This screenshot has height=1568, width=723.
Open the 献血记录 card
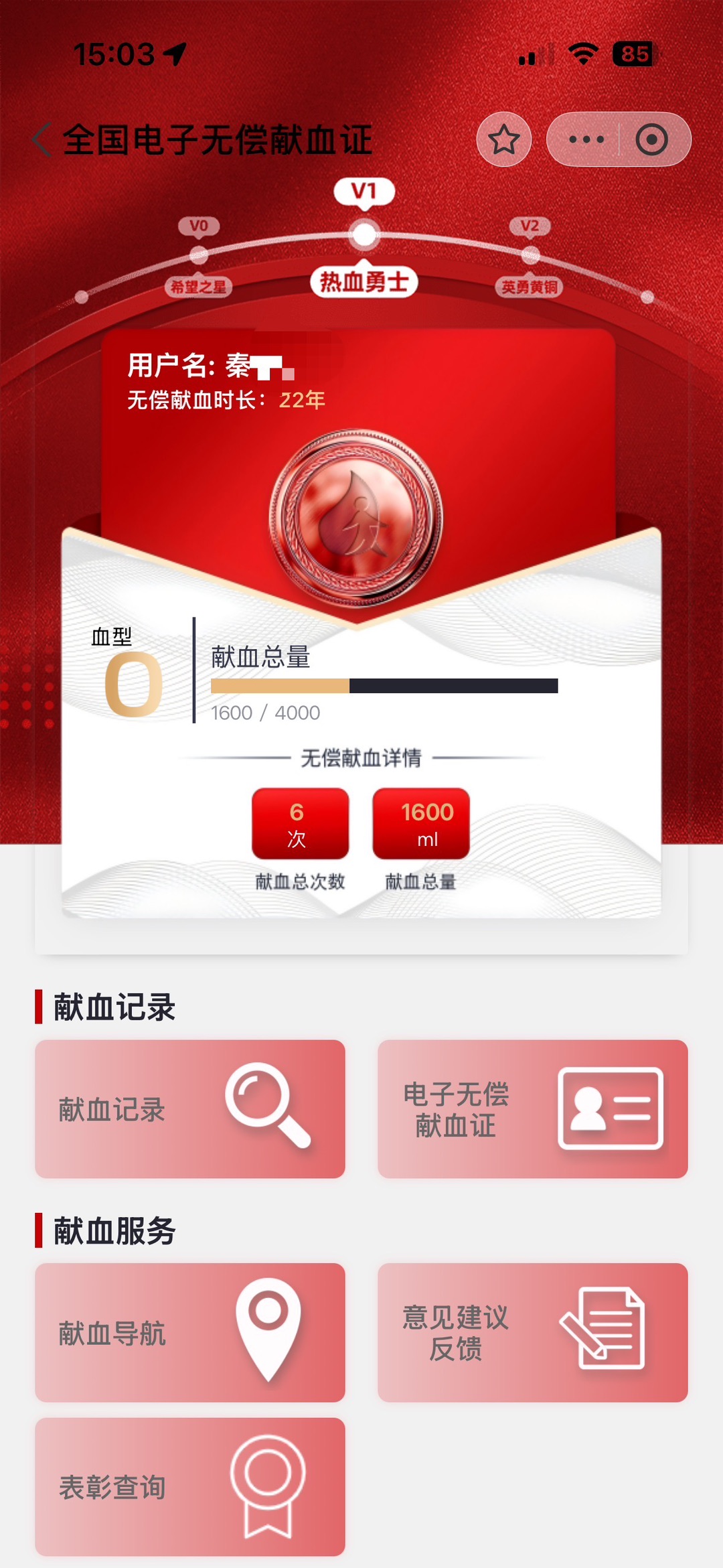click(x=190, y=1109)
